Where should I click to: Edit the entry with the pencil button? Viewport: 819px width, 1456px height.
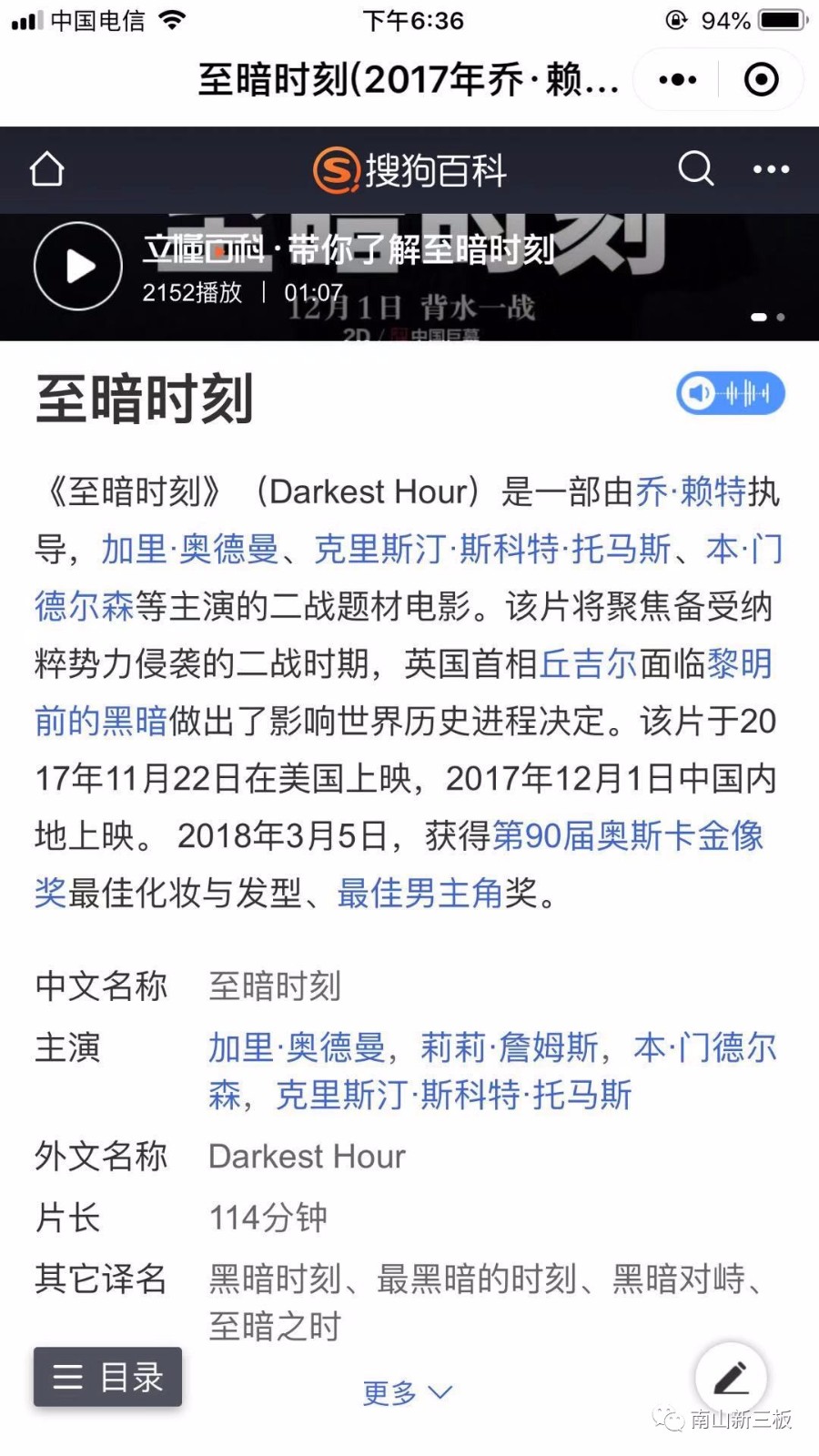(x=731, y=1378)
